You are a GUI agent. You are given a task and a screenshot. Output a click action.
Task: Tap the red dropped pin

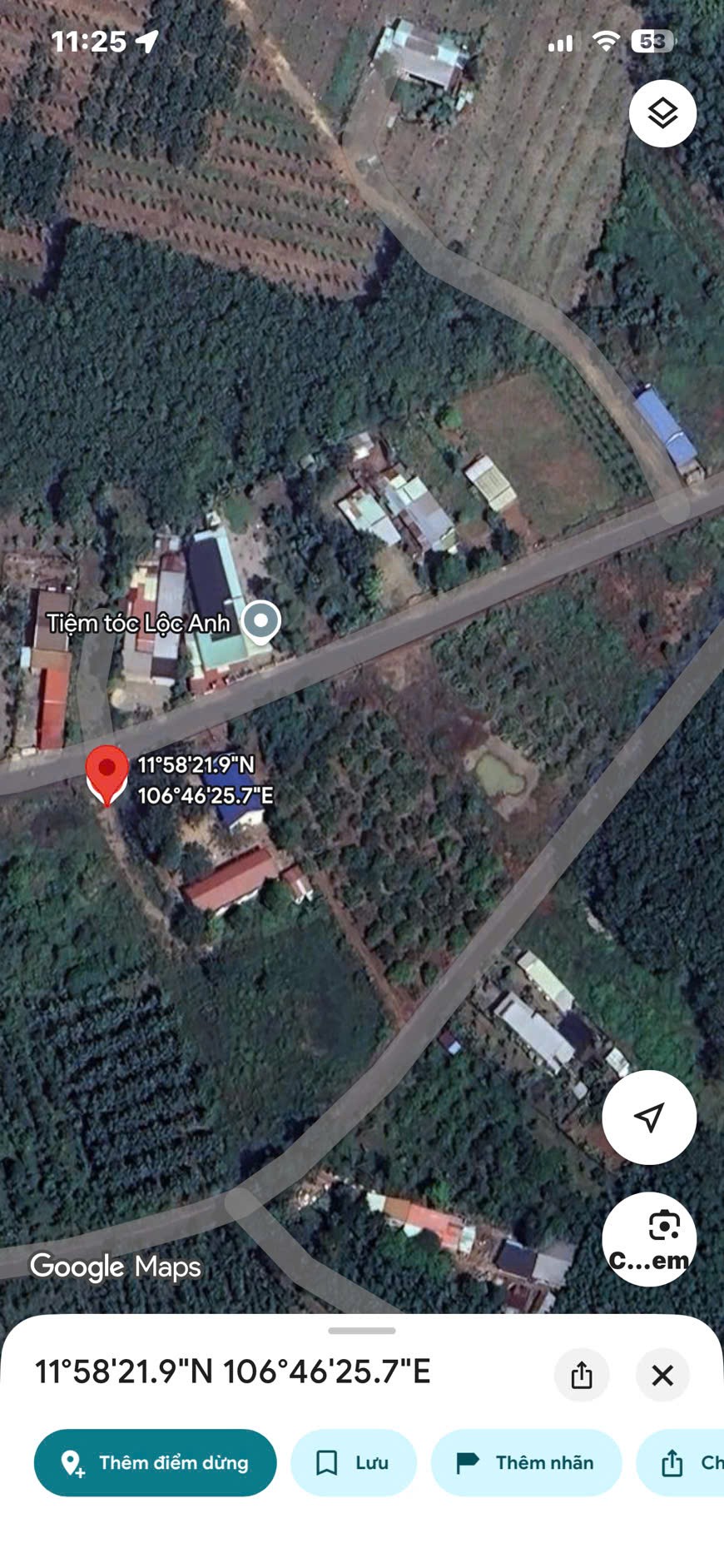(107, 772)
